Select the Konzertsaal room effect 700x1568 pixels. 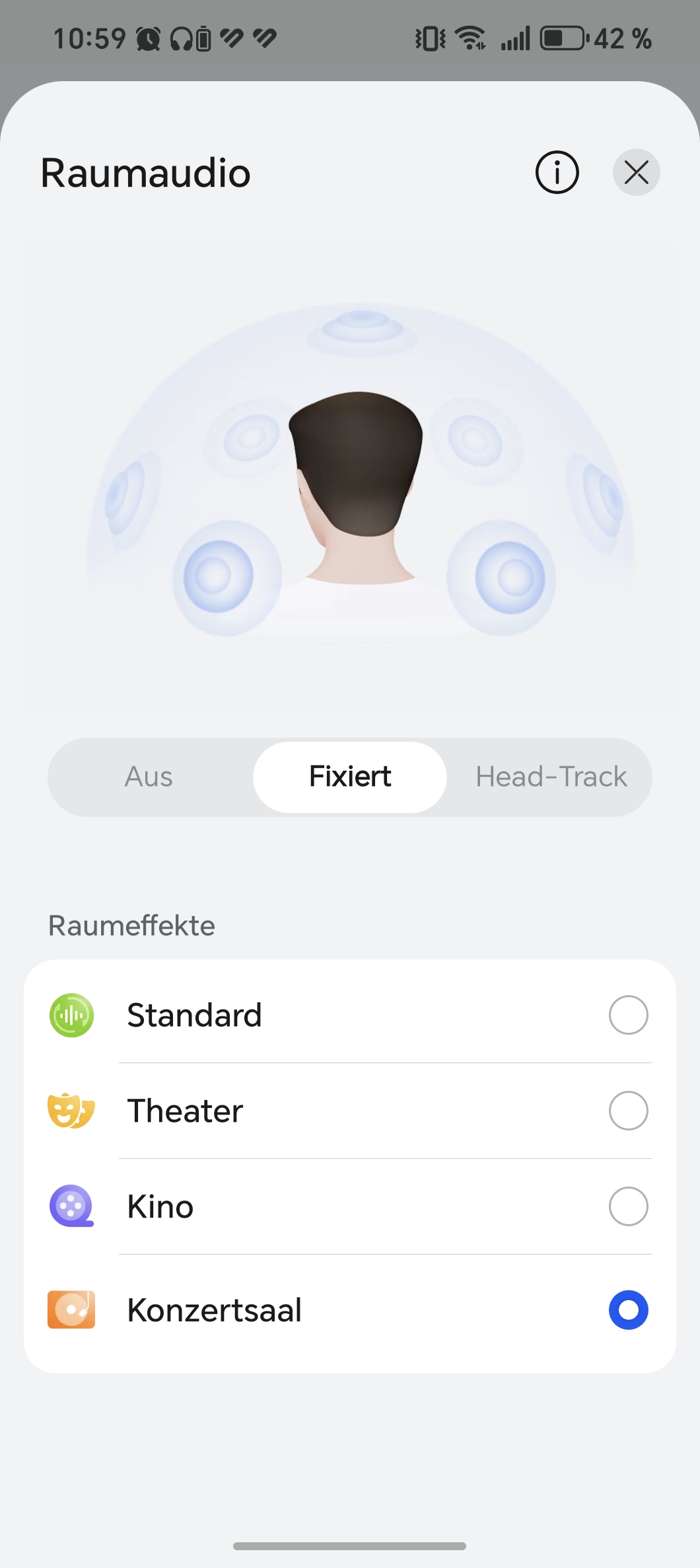click(628, 1310)
